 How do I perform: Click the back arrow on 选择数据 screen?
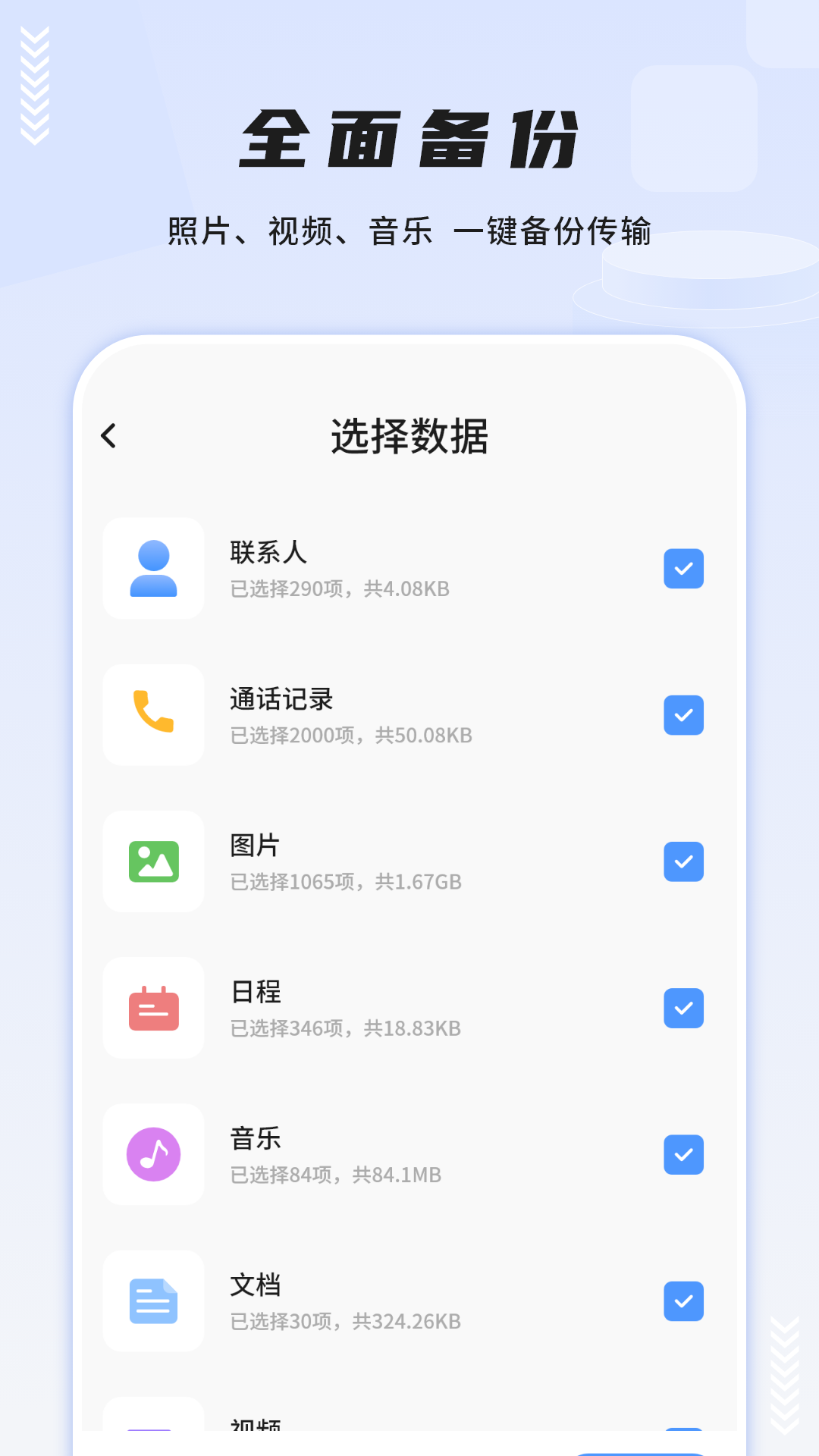108,437
